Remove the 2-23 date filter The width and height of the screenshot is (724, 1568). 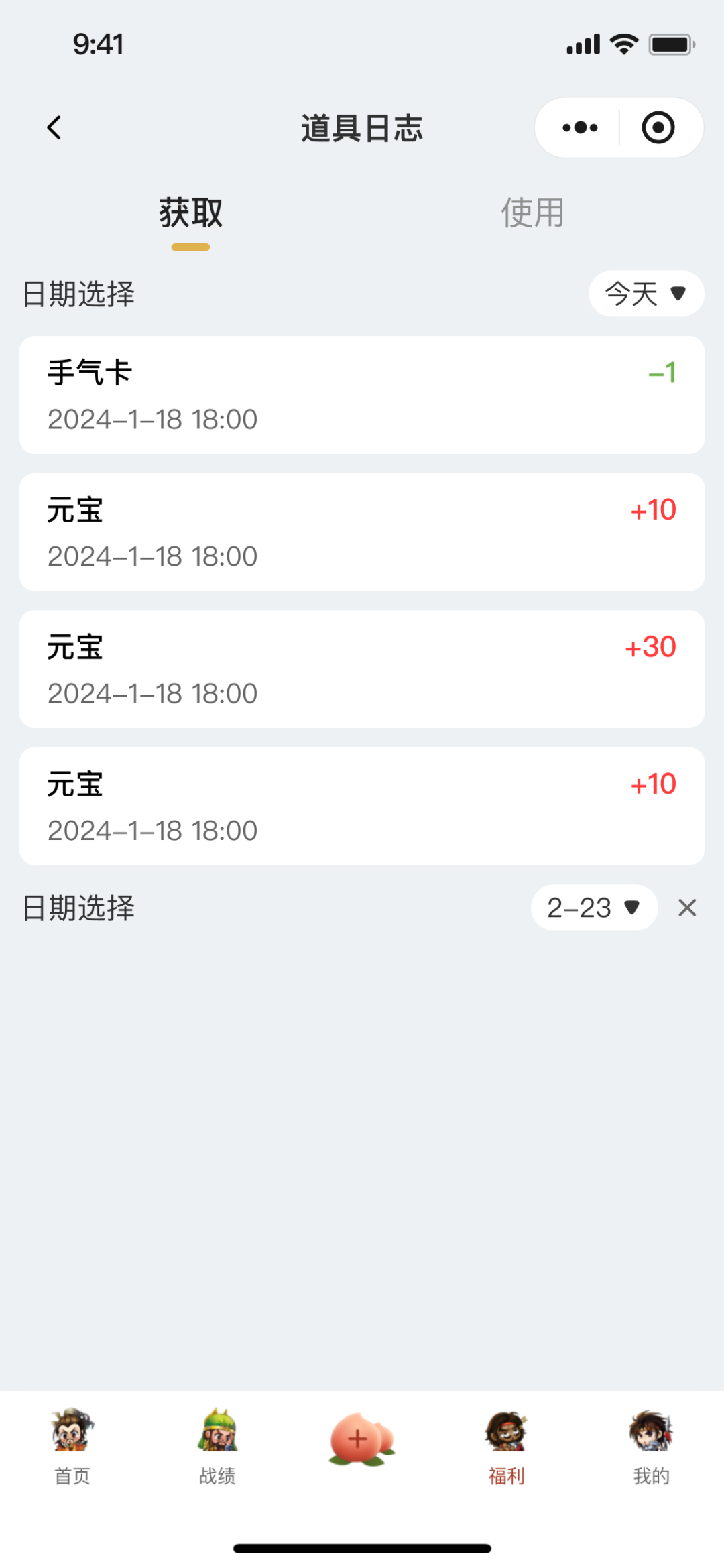(687, 908)
